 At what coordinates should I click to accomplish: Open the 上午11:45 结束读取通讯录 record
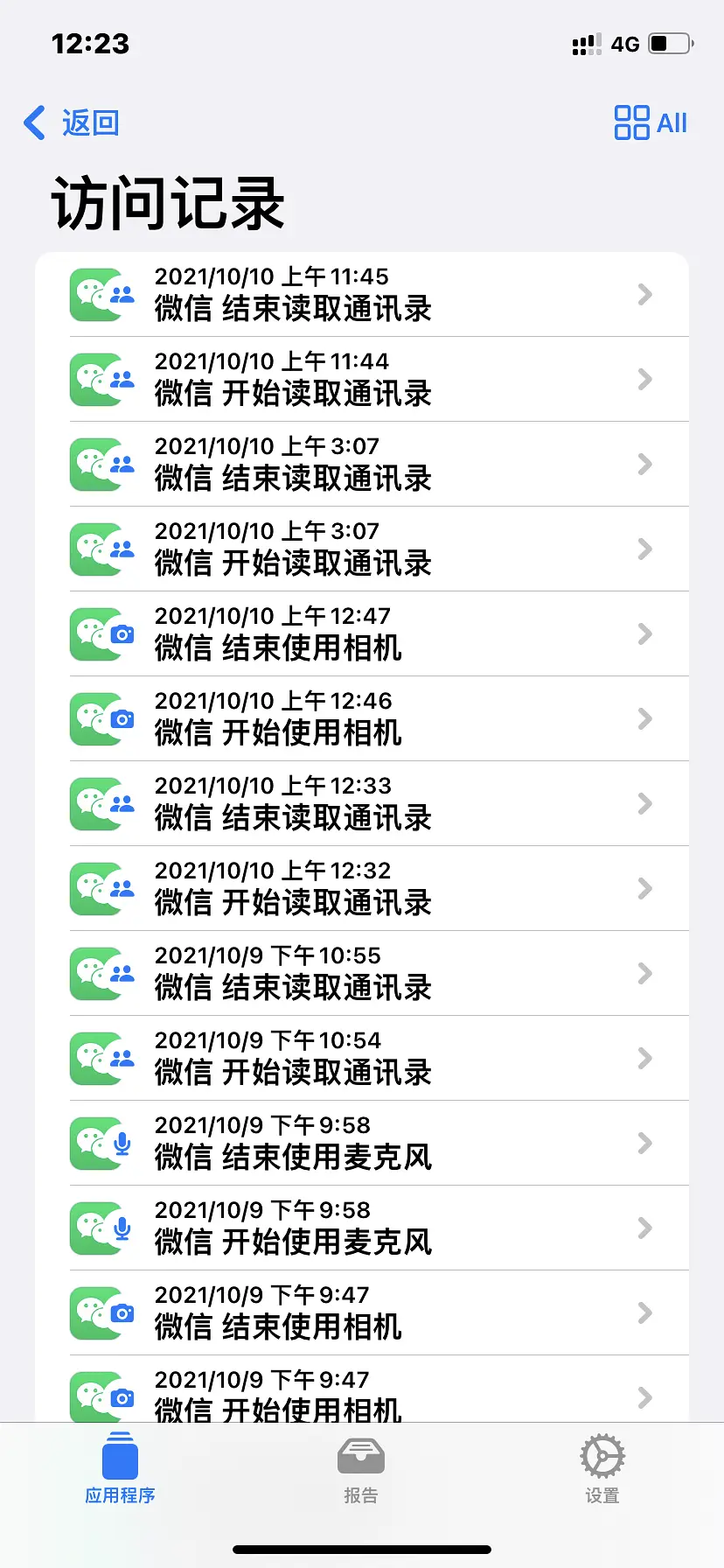[x=362, y=294]
